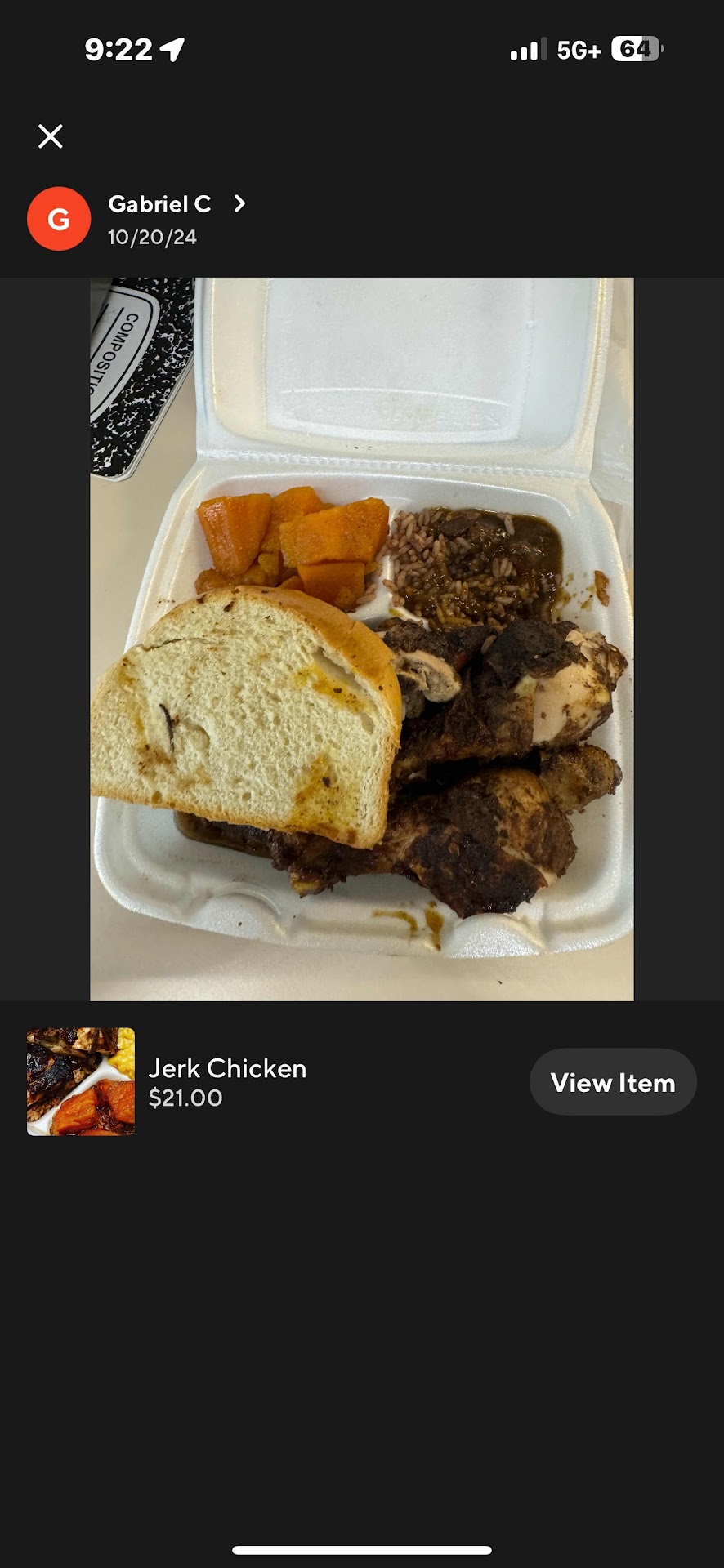The width and height of the screenshot is (724, 1568).
Task: Open the Jerk Chicken item thumbnail
Action: click(81, 1081)
